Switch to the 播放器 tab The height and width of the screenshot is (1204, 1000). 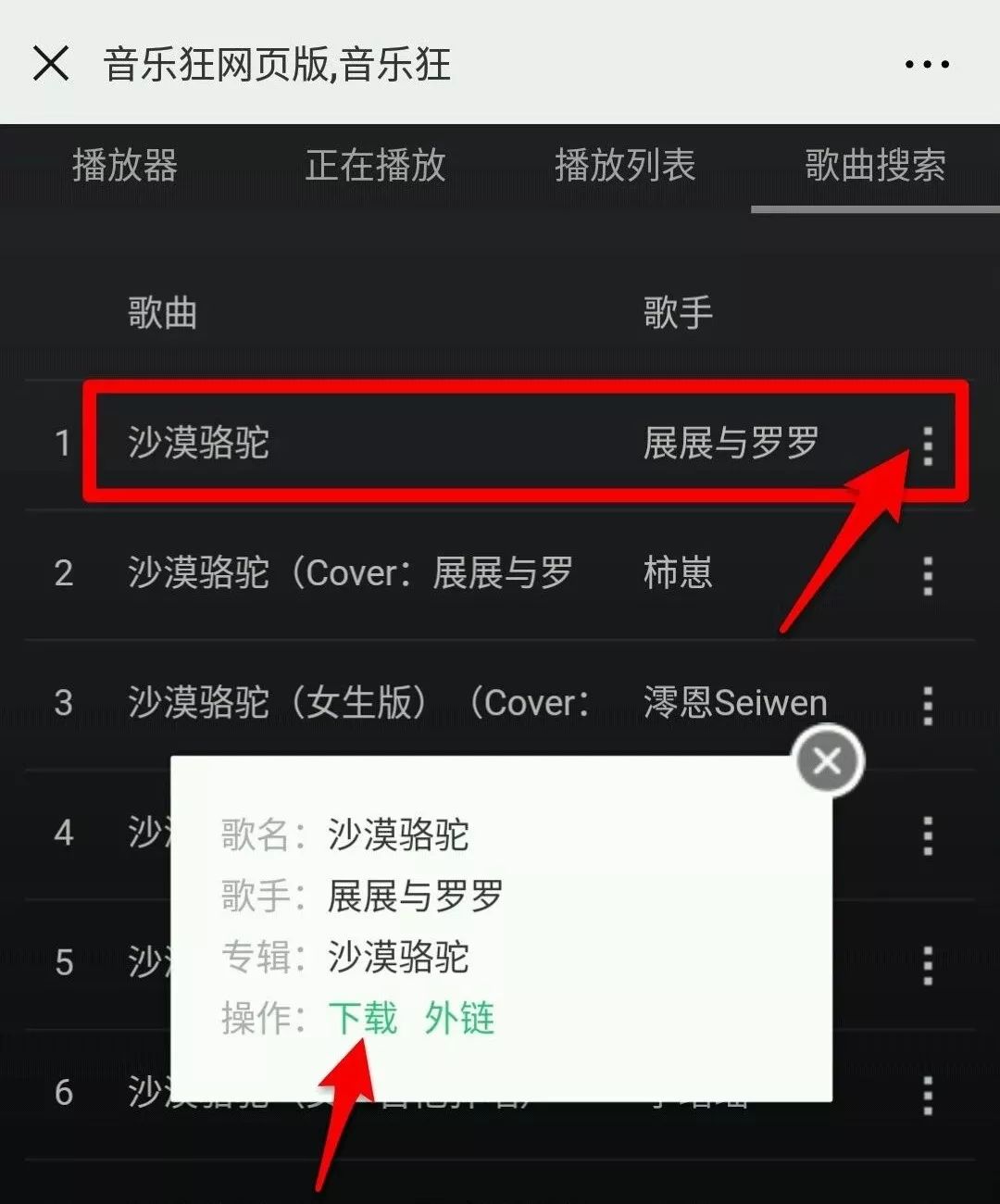pos(125,166)
